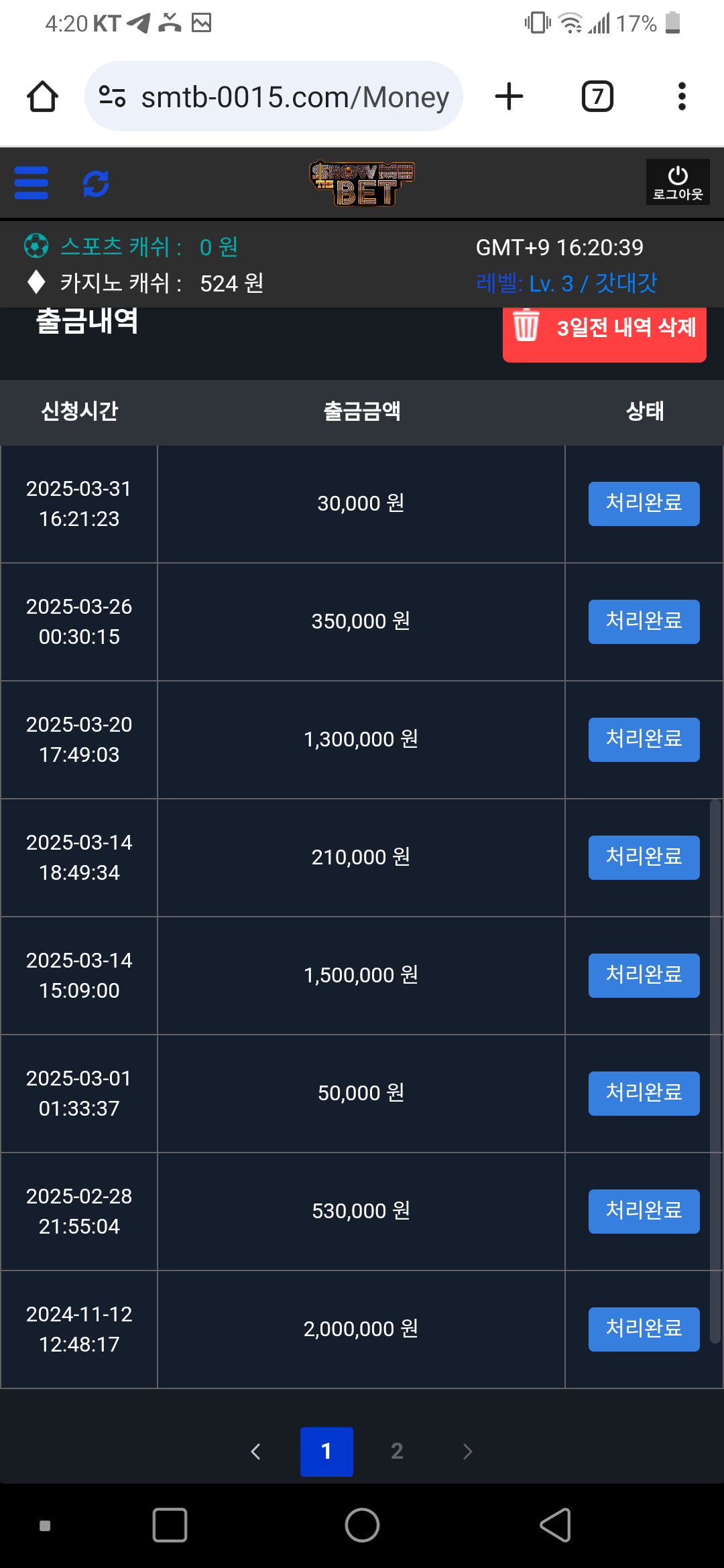Tap the 로그아웃 logout button
724x1568 pixels.
point(677,182)
